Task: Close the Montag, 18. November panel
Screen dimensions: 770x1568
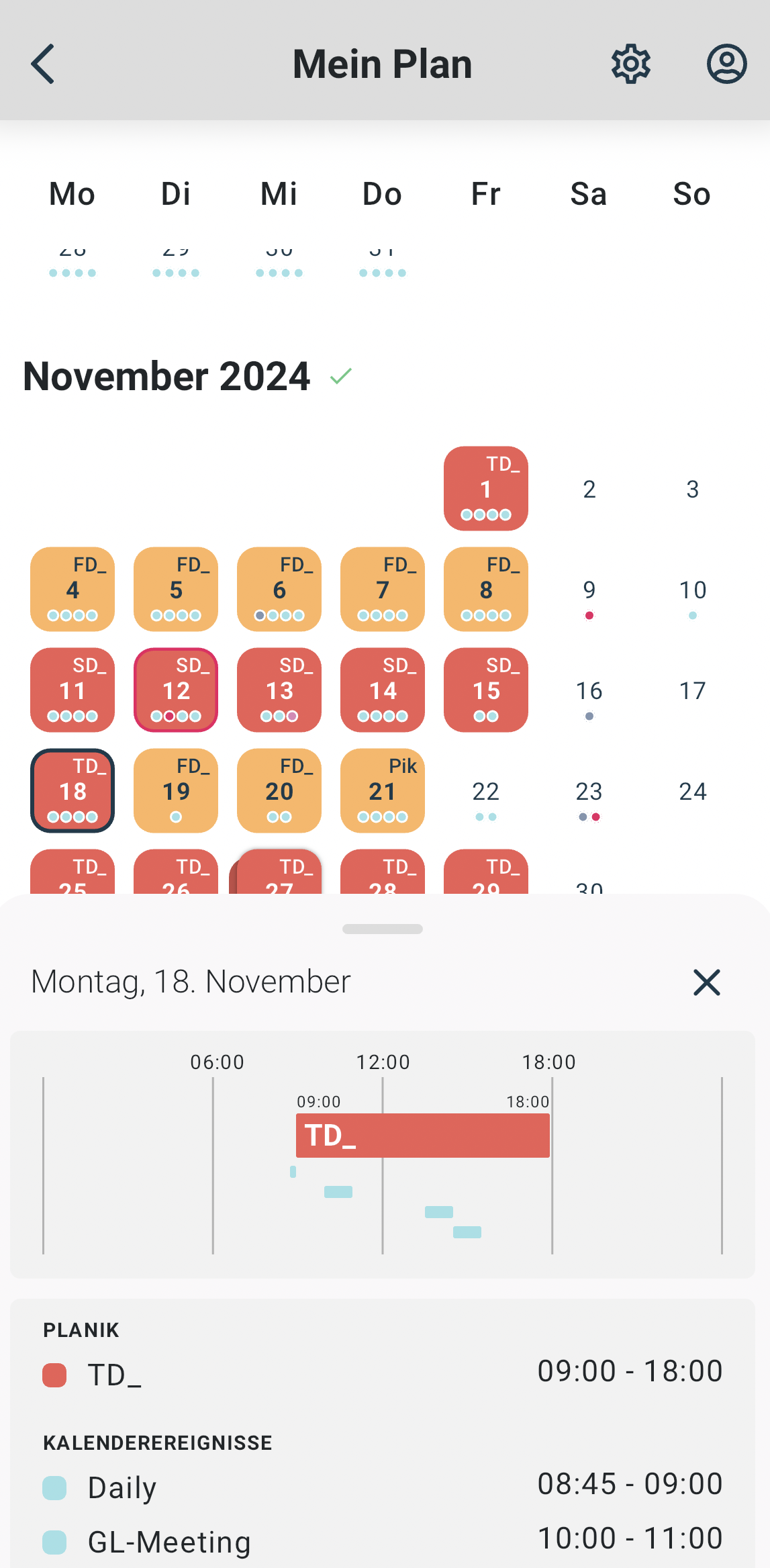Action: pyautogui.click(x=706, y=982)
